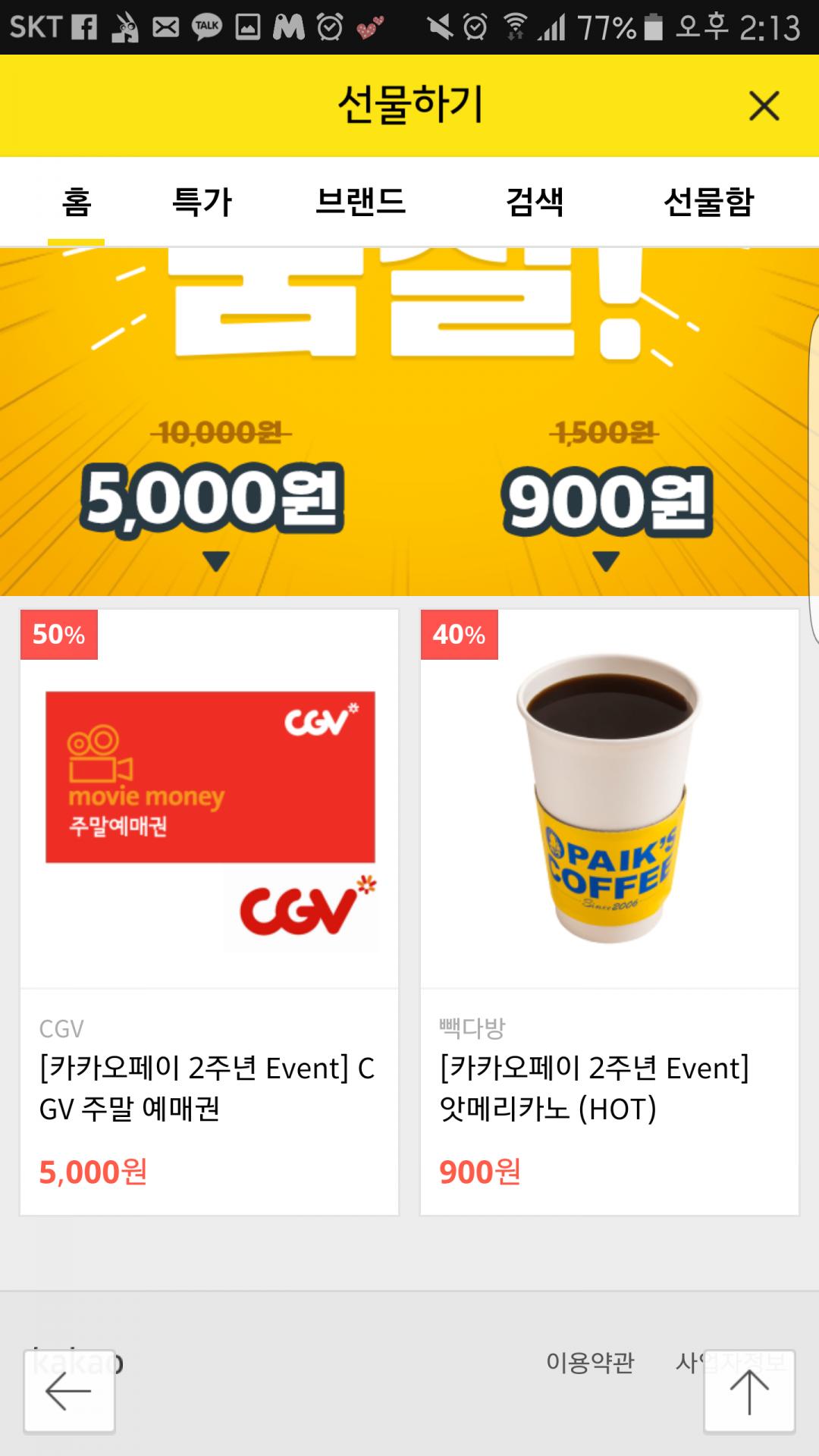This screenshot has width=819, height=1456.
Task: Open the 빽다방 아메리카노 (HOT) product card
Action: [610, 912]
